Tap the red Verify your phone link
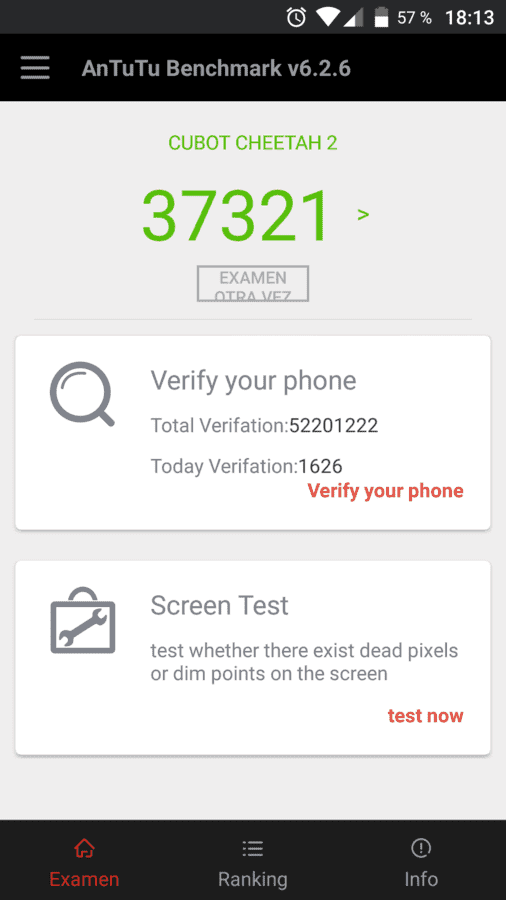Screen dimensions: 506x900 tap(386, 491)
